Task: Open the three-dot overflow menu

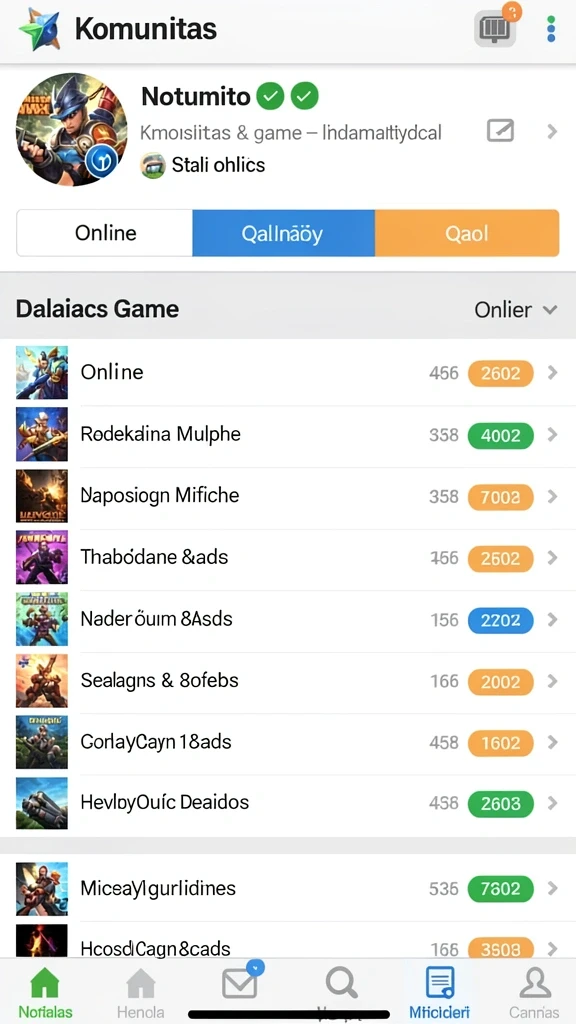Action: pos(551,29)
